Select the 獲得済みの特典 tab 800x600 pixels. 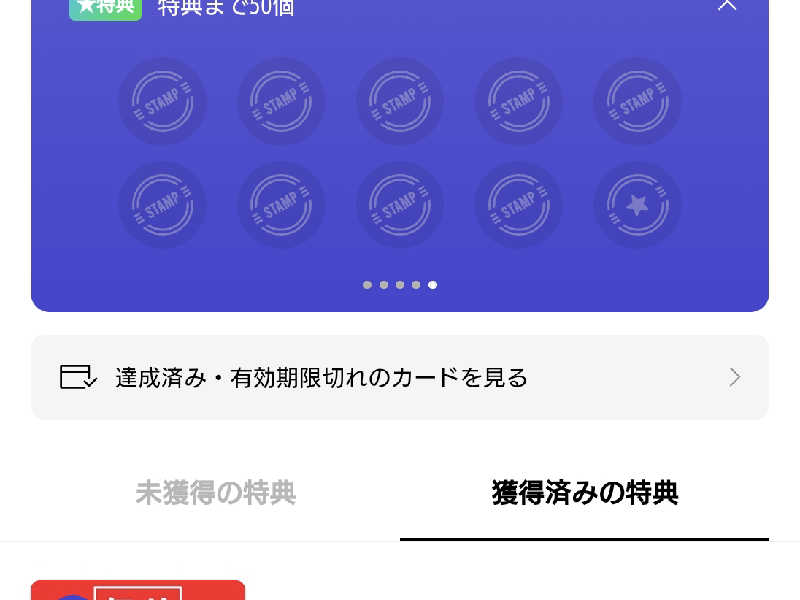point(585,493)
